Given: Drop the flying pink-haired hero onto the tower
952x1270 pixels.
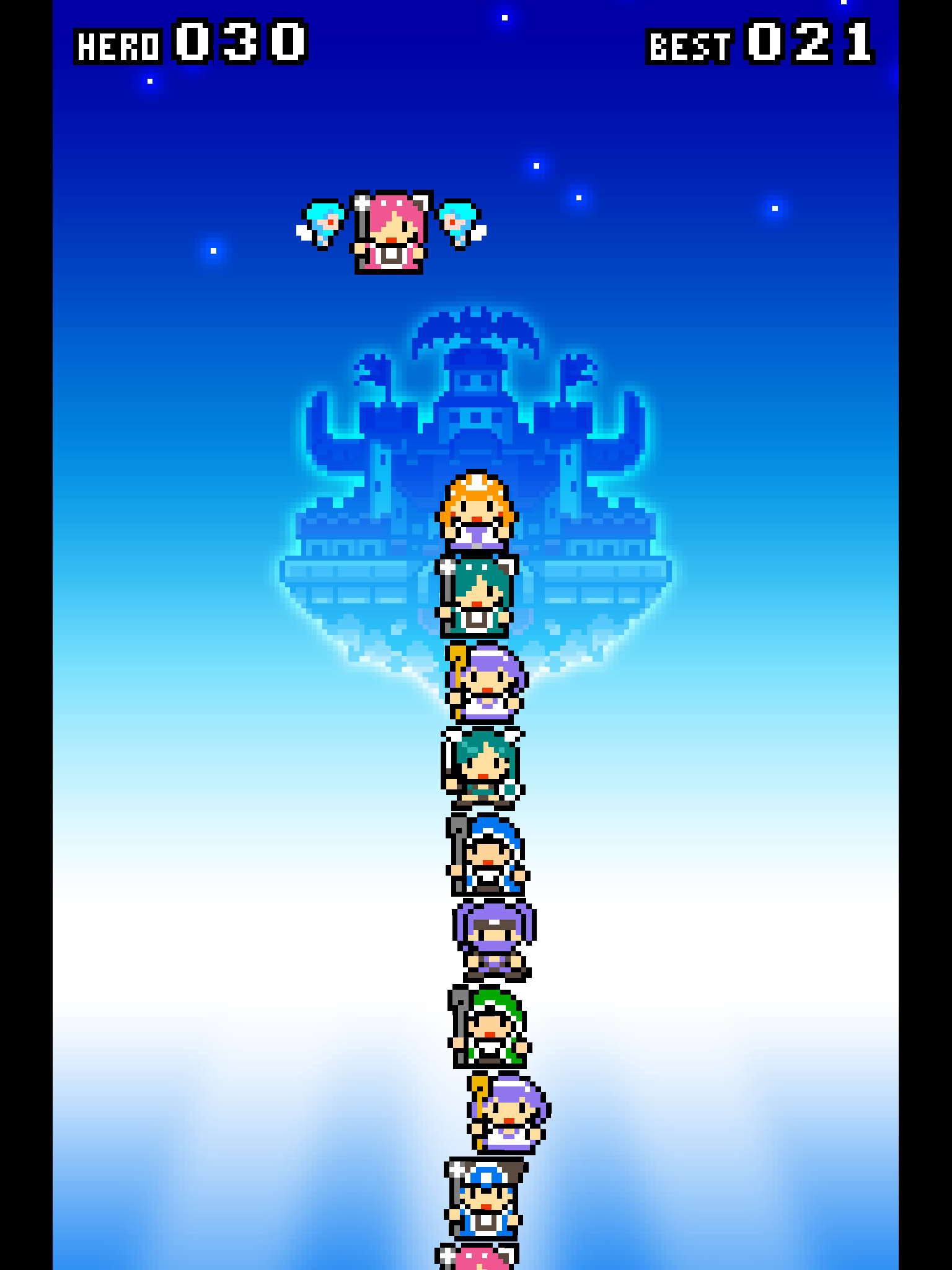Looking at the screenshot, I should pyautogui.click(x=390, y=233).
